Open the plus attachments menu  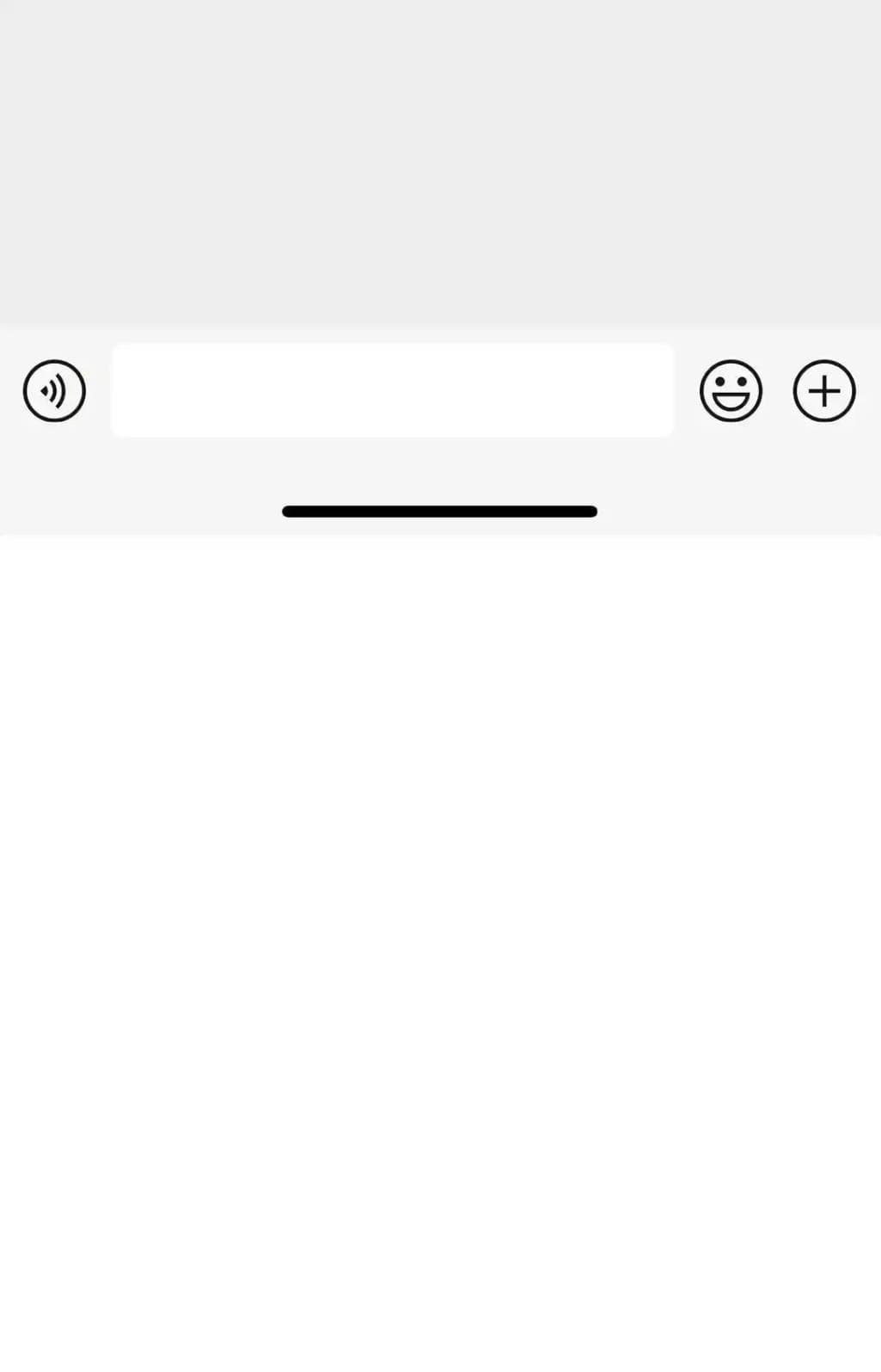click(x=823, y=391)
